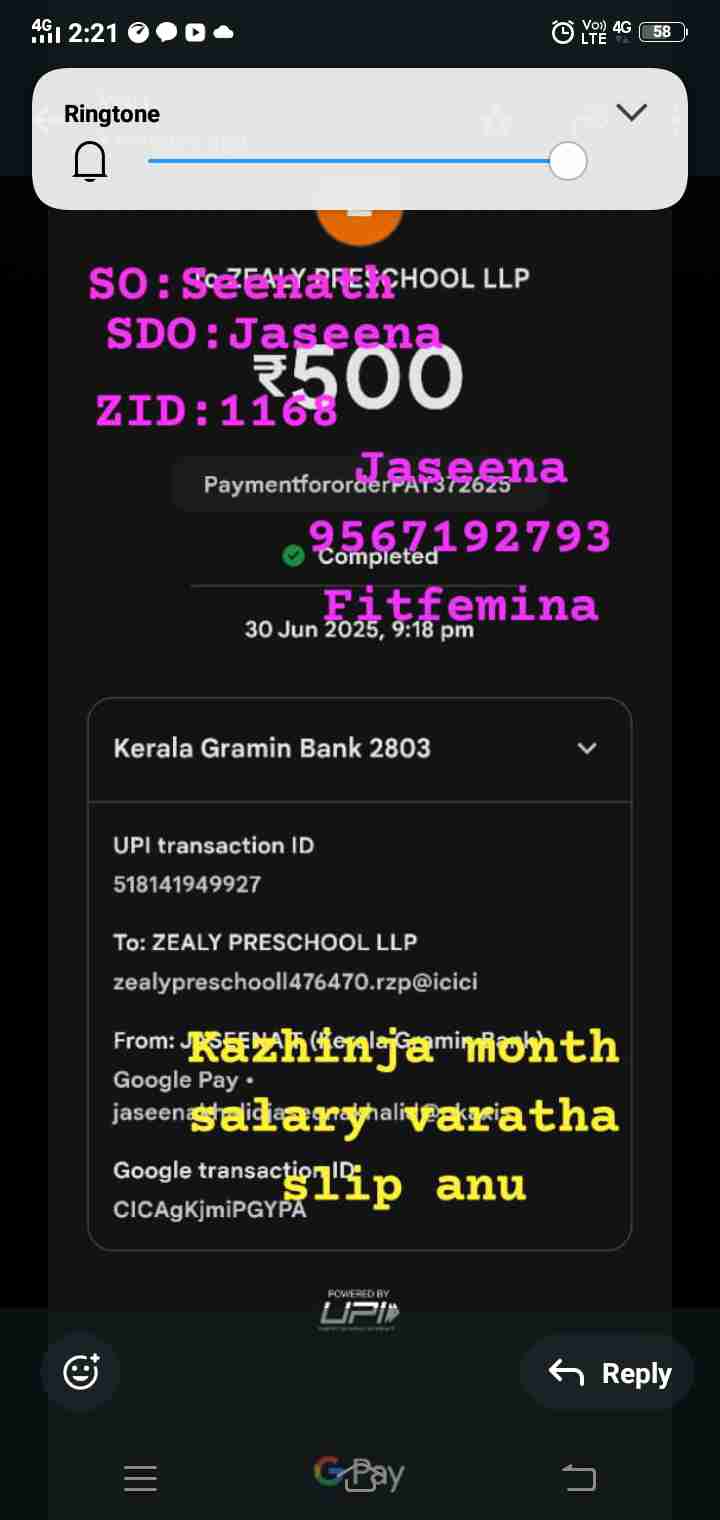Screen dimensions: 720x1520
Task: Go back using the system back button
Action: 579,1477
